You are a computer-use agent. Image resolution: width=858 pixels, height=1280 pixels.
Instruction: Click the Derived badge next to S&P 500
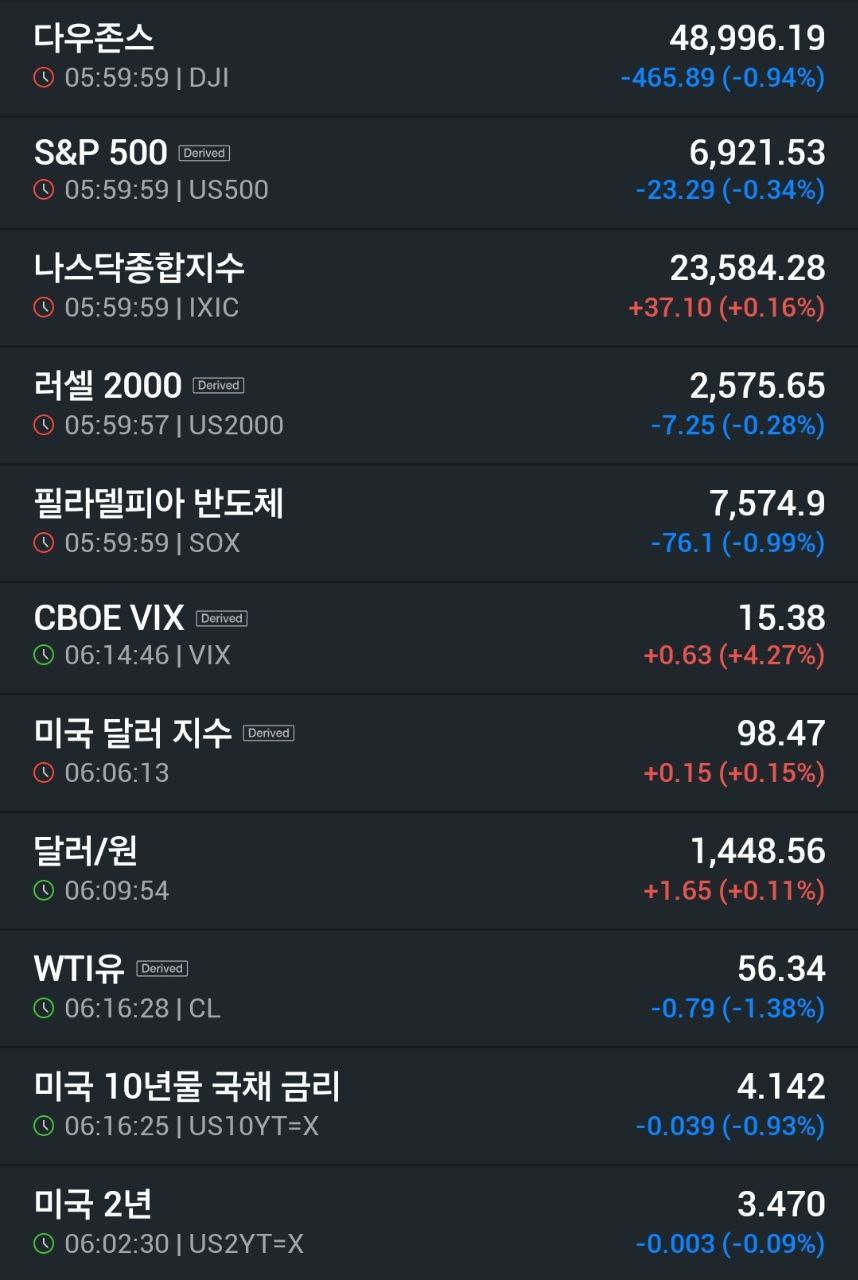point(203,152)
